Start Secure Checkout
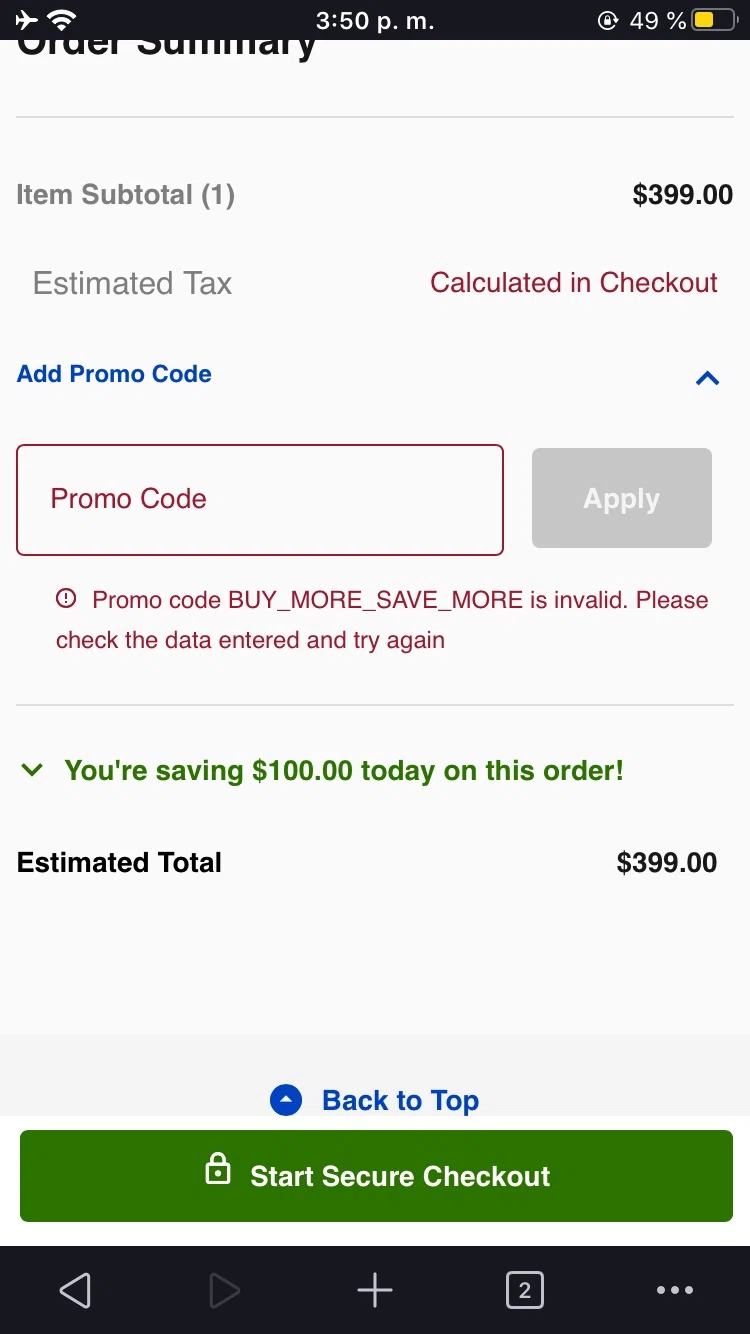Screen dimensions: 750x1334 click(x=376, y=1176)
